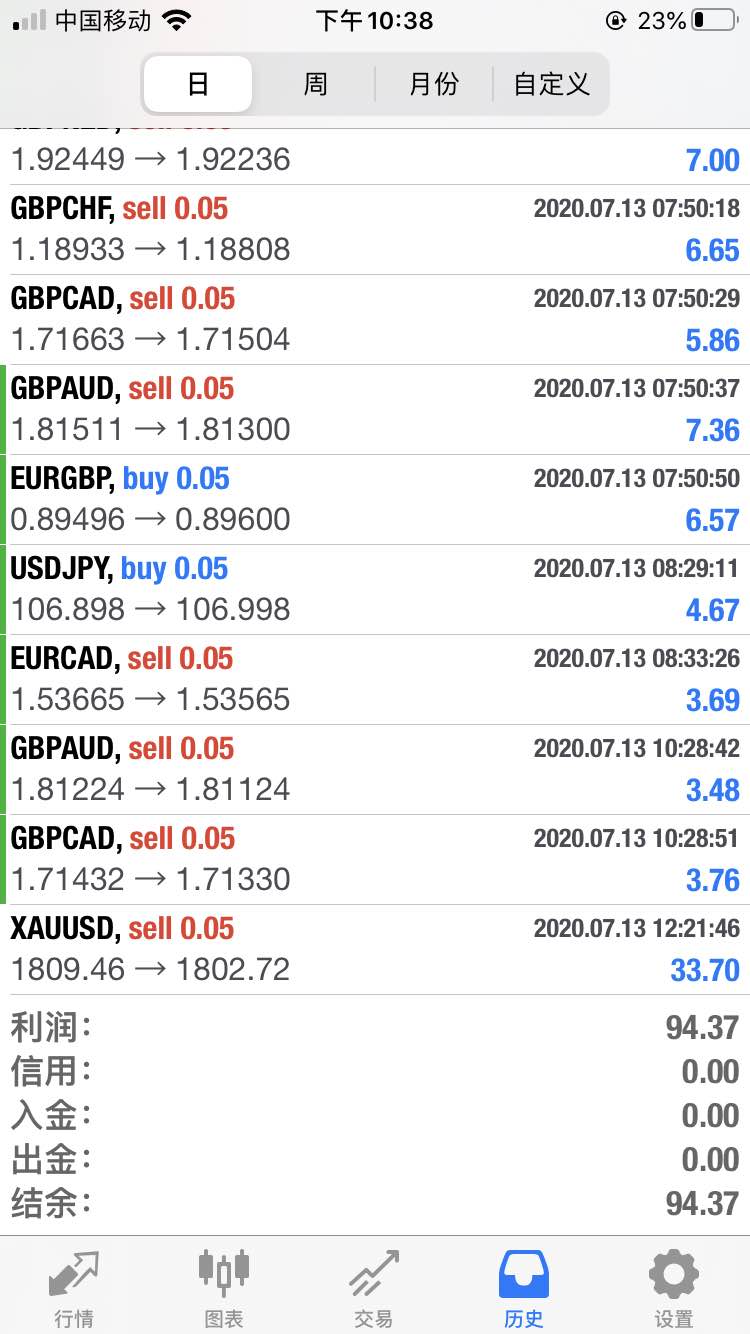
Task: Go to the 图表 chart tab
Action: (x=224, y=1287)
